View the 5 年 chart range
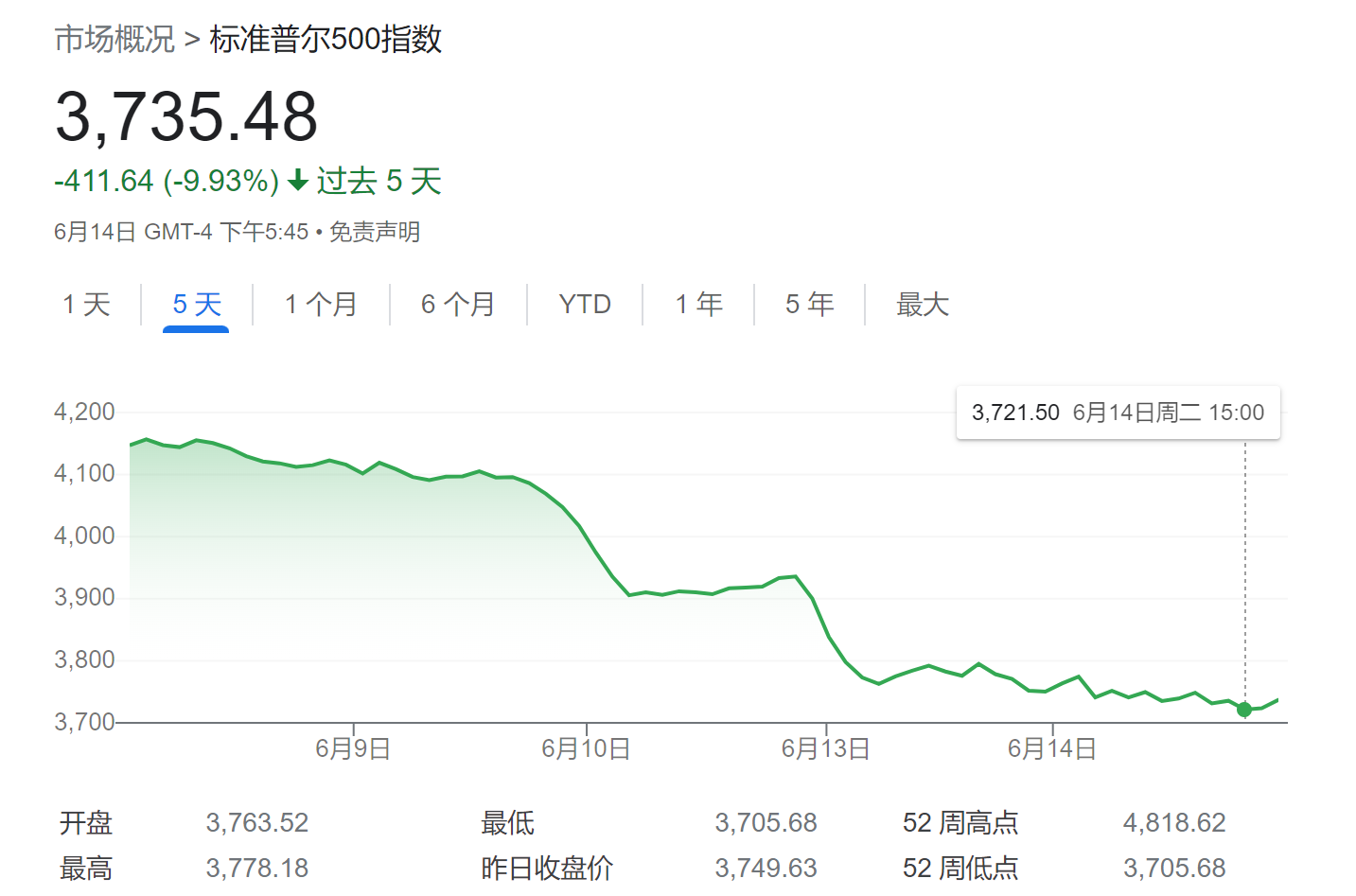The width and height of the screenshot is (1356, 896). [810, 304]
